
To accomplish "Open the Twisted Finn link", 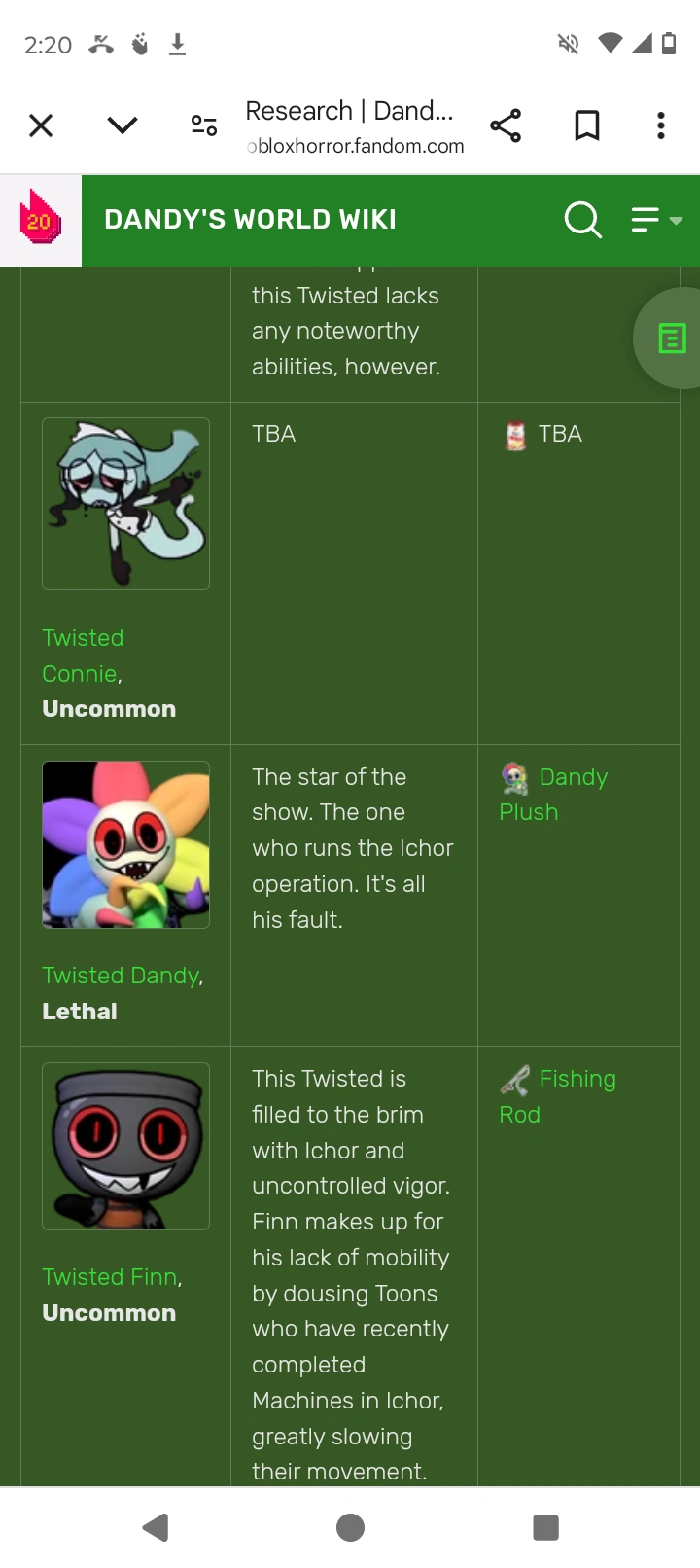I will pos(110,1277).
